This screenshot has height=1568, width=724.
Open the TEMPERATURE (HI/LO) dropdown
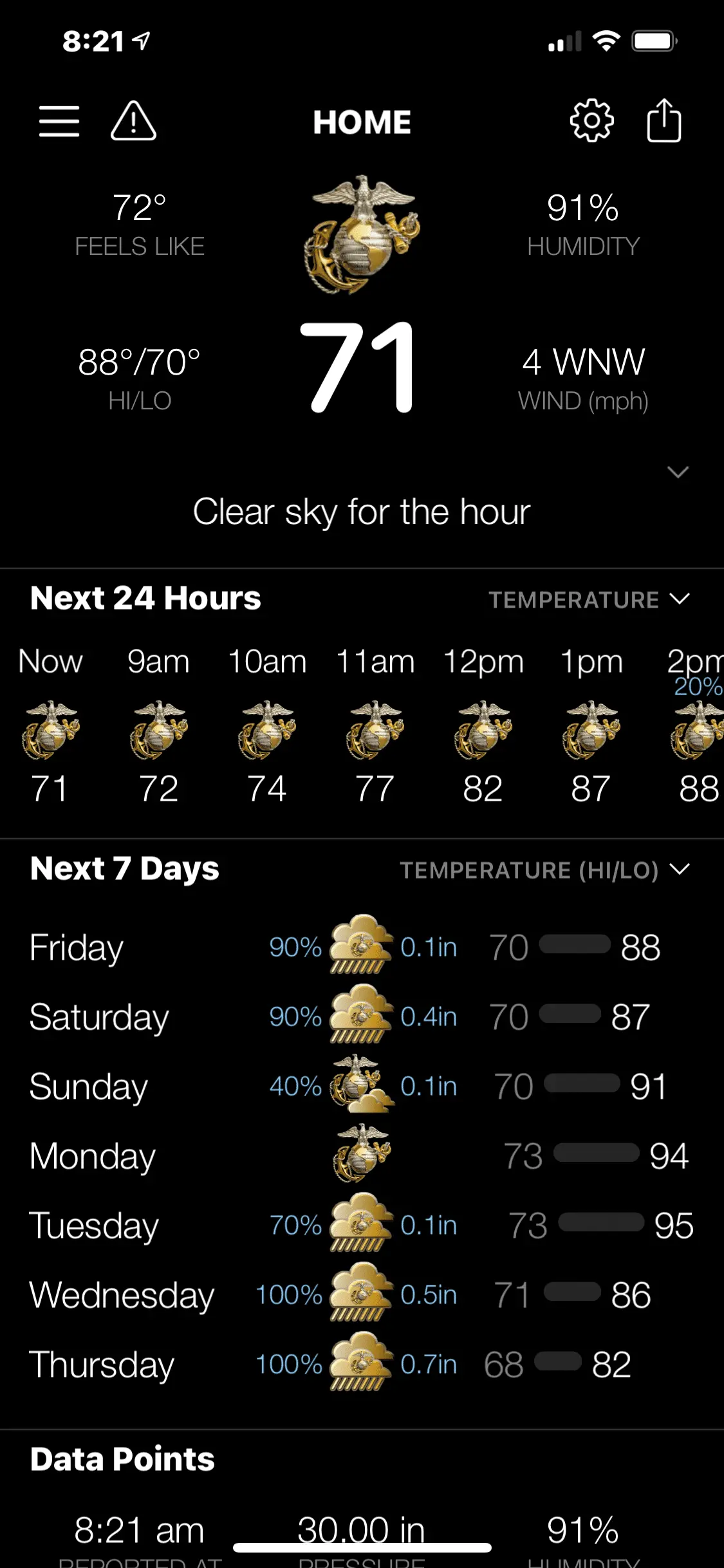[544, 870]
